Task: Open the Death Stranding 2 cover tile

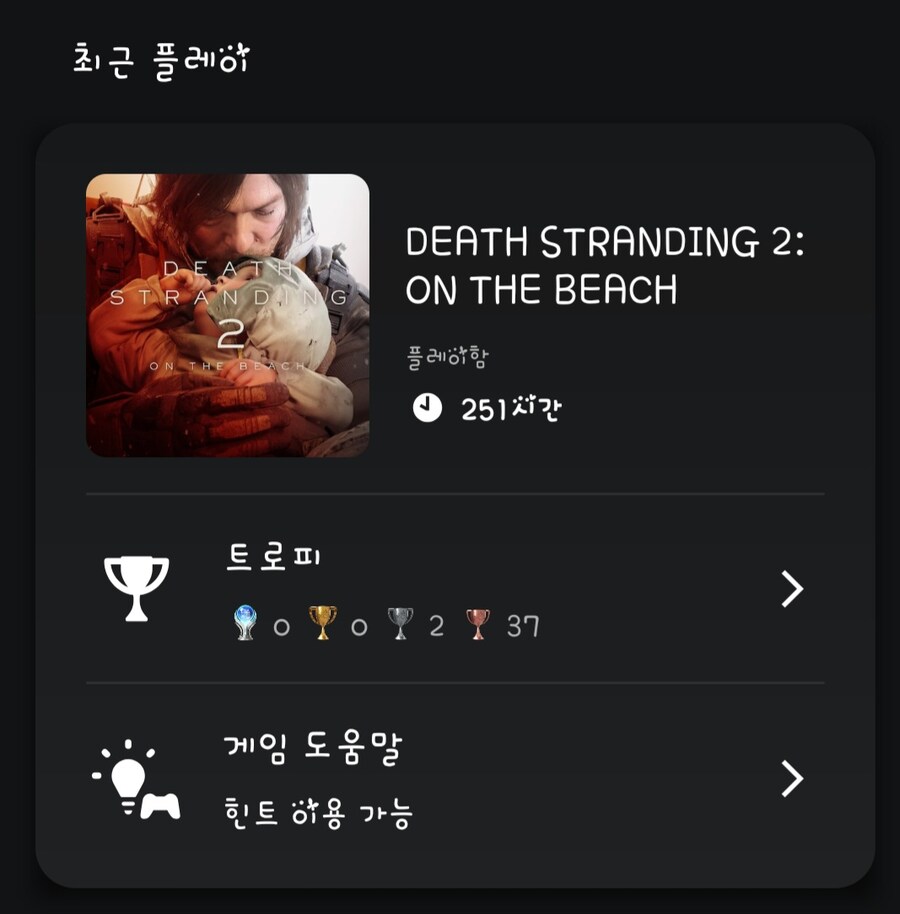Action: coord(228,316)
